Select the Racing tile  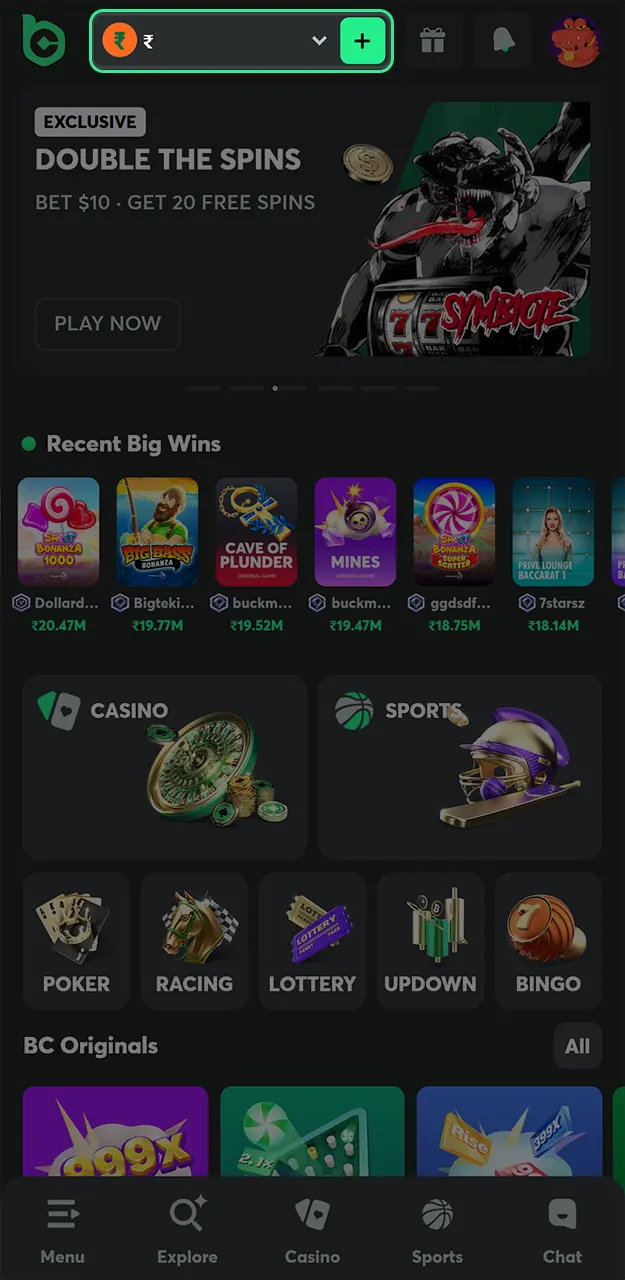[x=194, y=940]
